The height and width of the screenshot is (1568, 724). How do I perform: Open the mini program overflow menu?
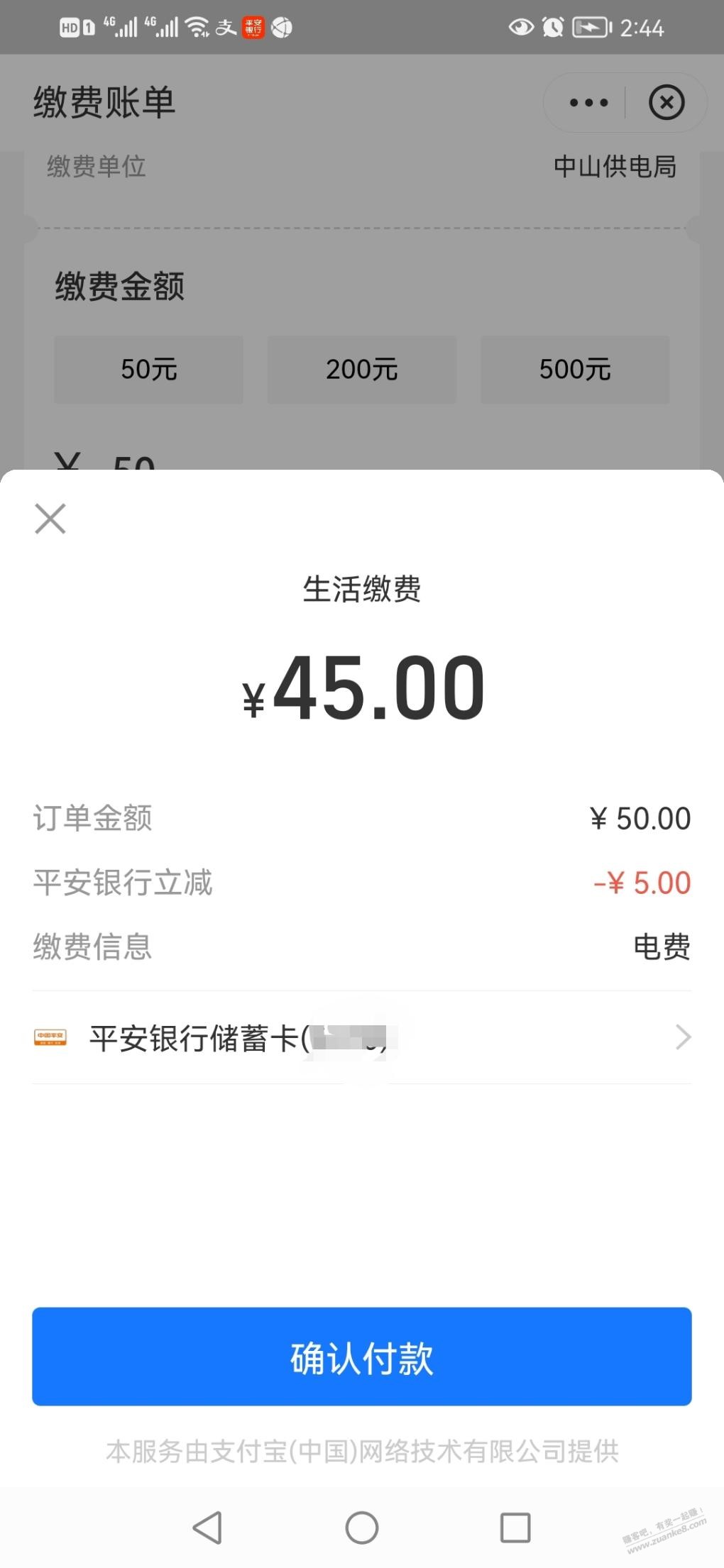[x=588, y=103]
